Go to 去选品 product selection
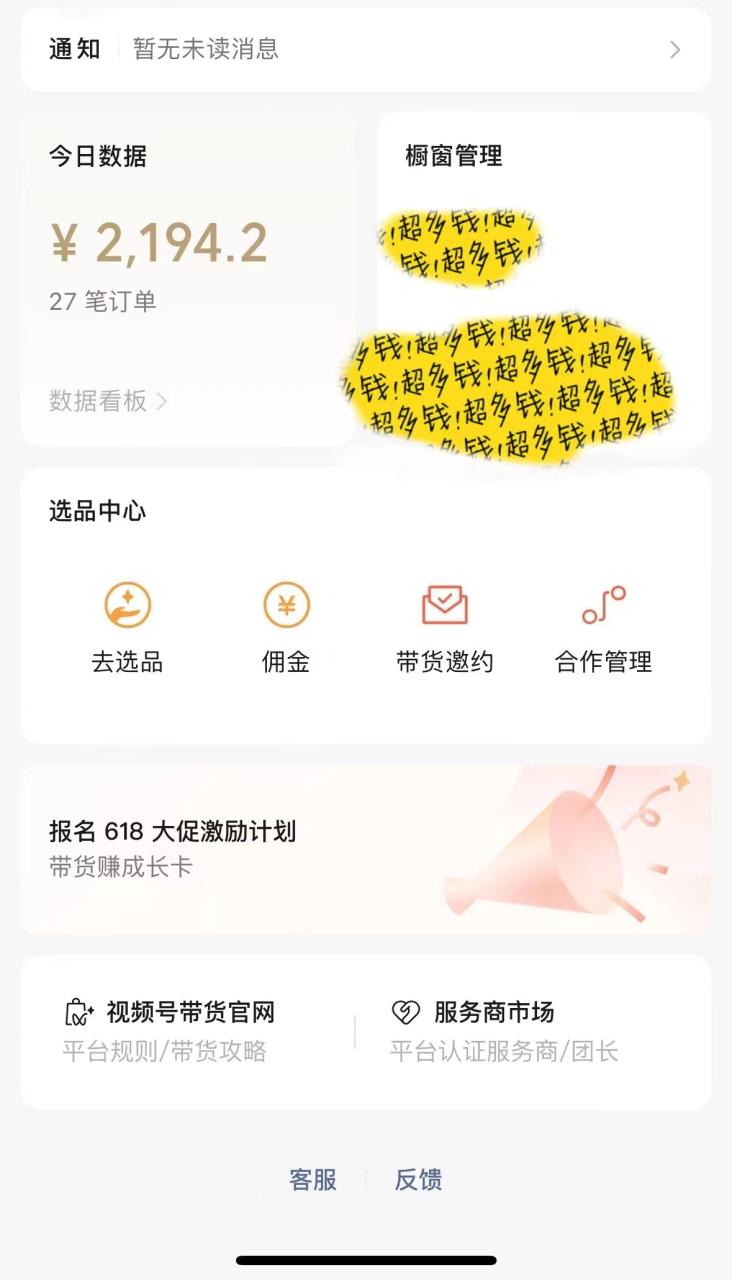The width and height of the screenshot is (732, 1280). pos(127,627)
